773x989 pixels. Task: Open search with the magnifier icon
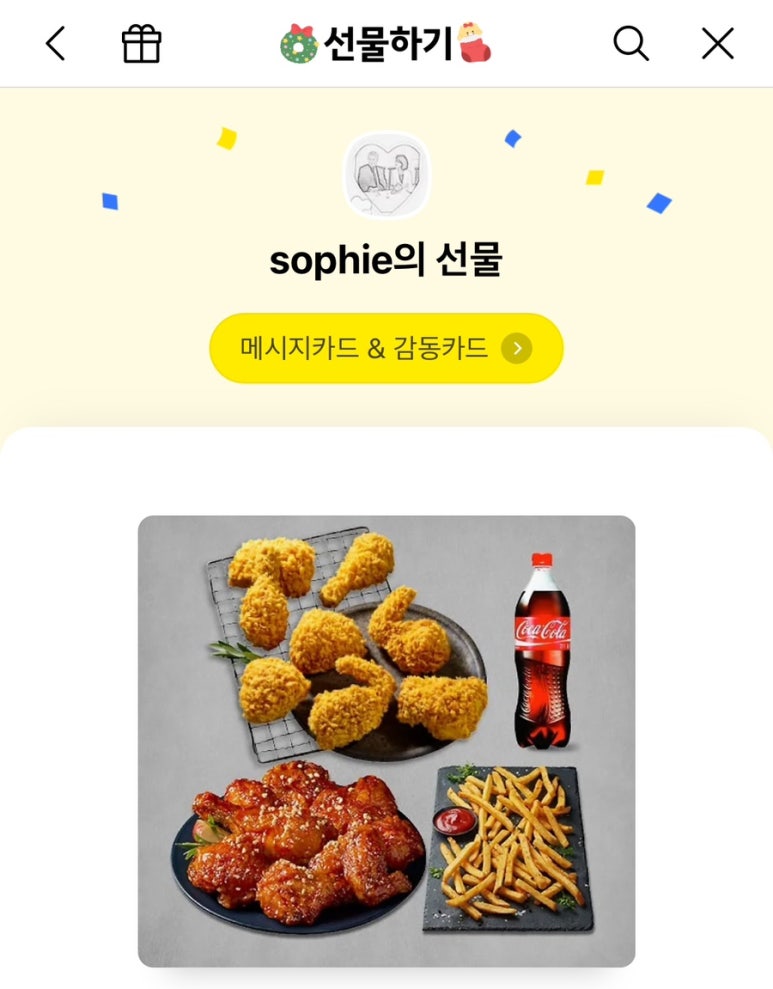630,44
